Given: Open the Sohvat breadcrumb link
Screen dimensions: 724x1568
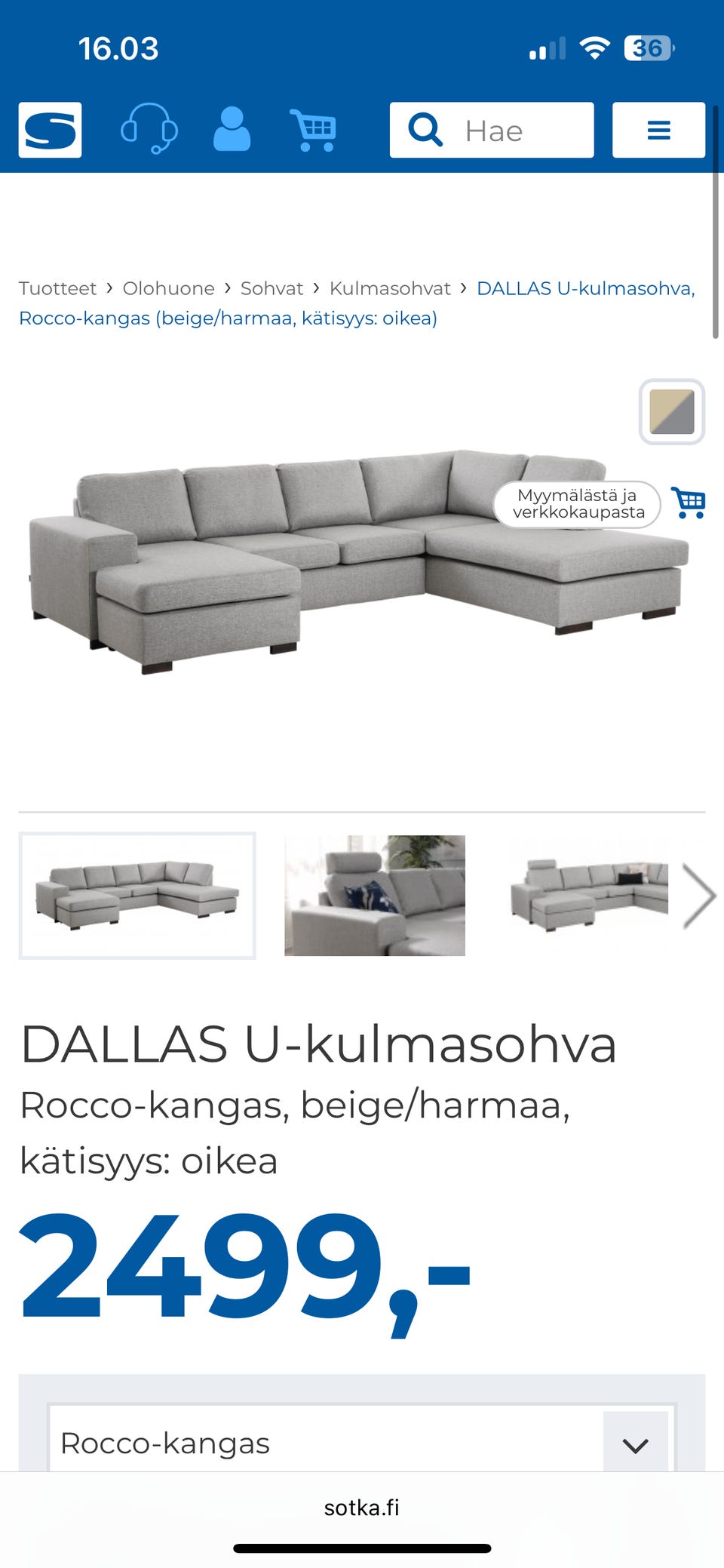Looking at the screenshot, I should coord(271,288).
